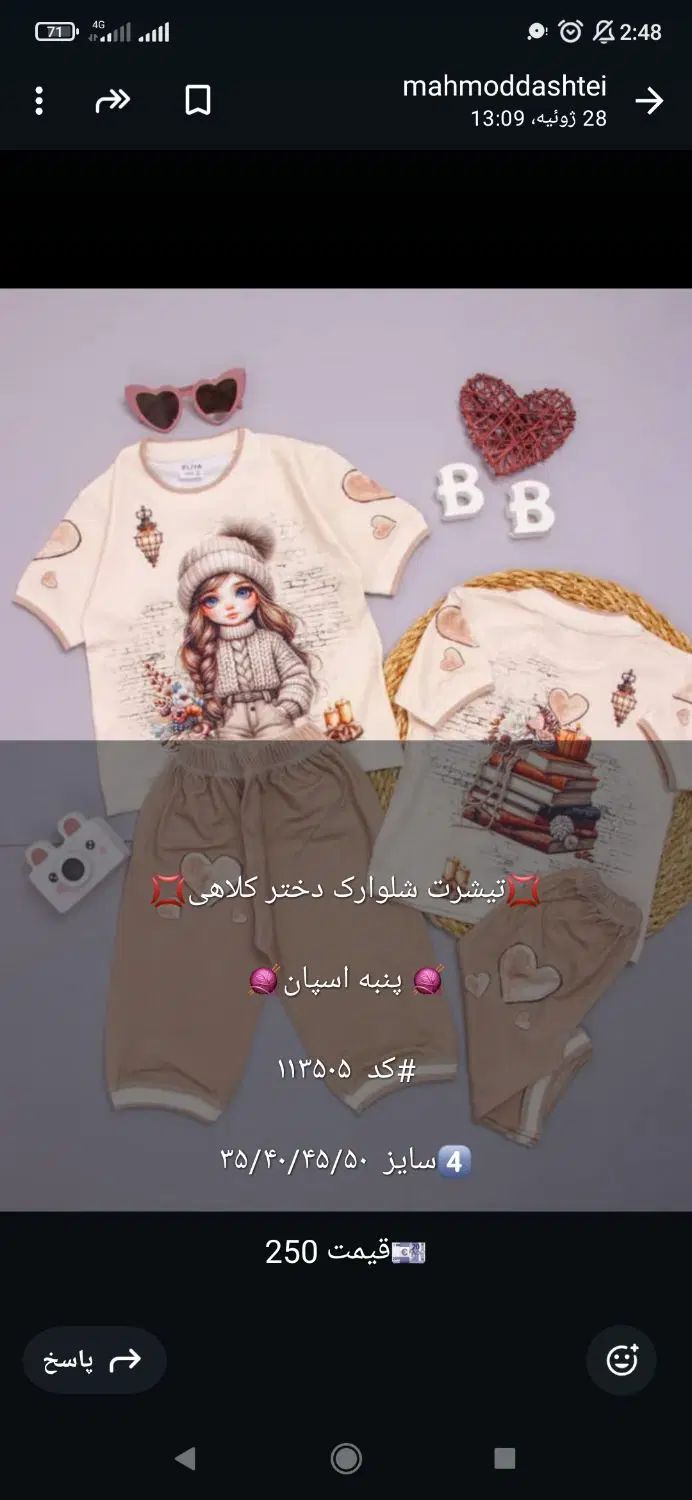
Task: Forward this post
Action: pyautogui.click(x=113, y=101)
